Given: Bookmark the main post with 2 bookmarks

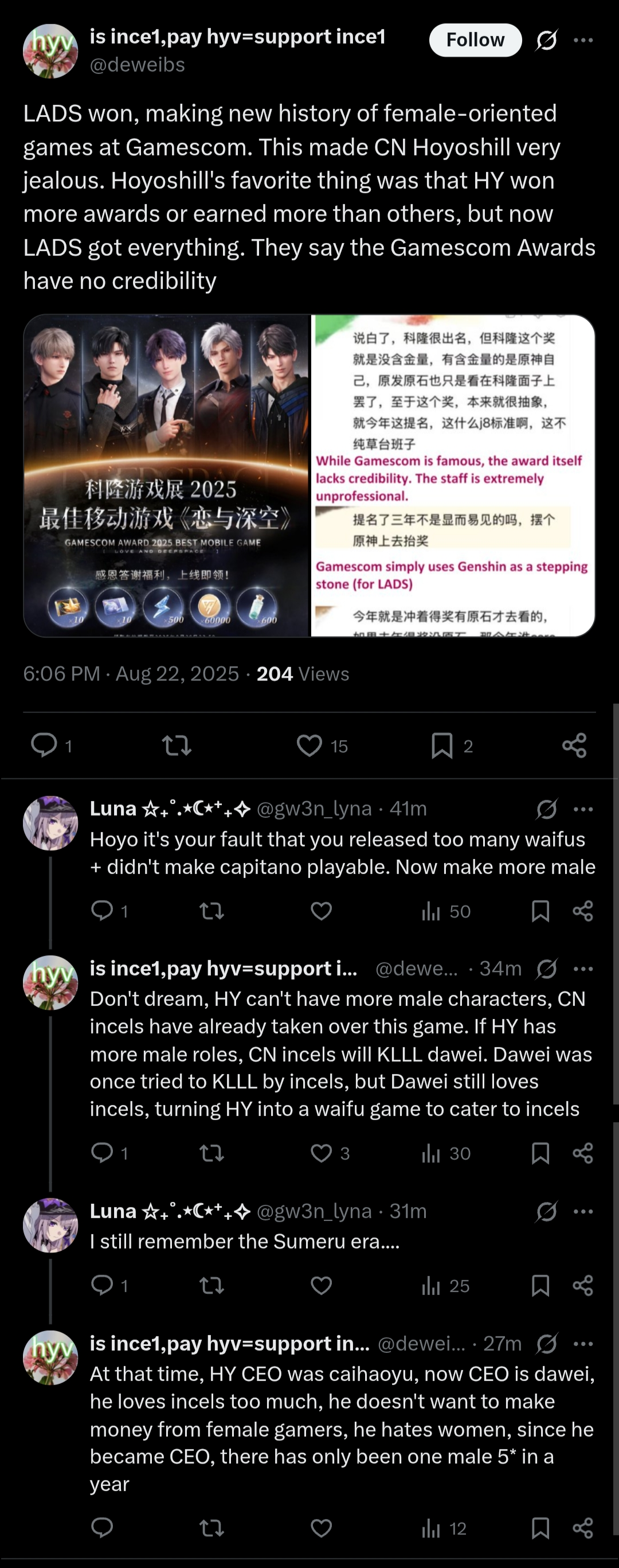Looking at the screenshot, I should [x=442, y=745].
